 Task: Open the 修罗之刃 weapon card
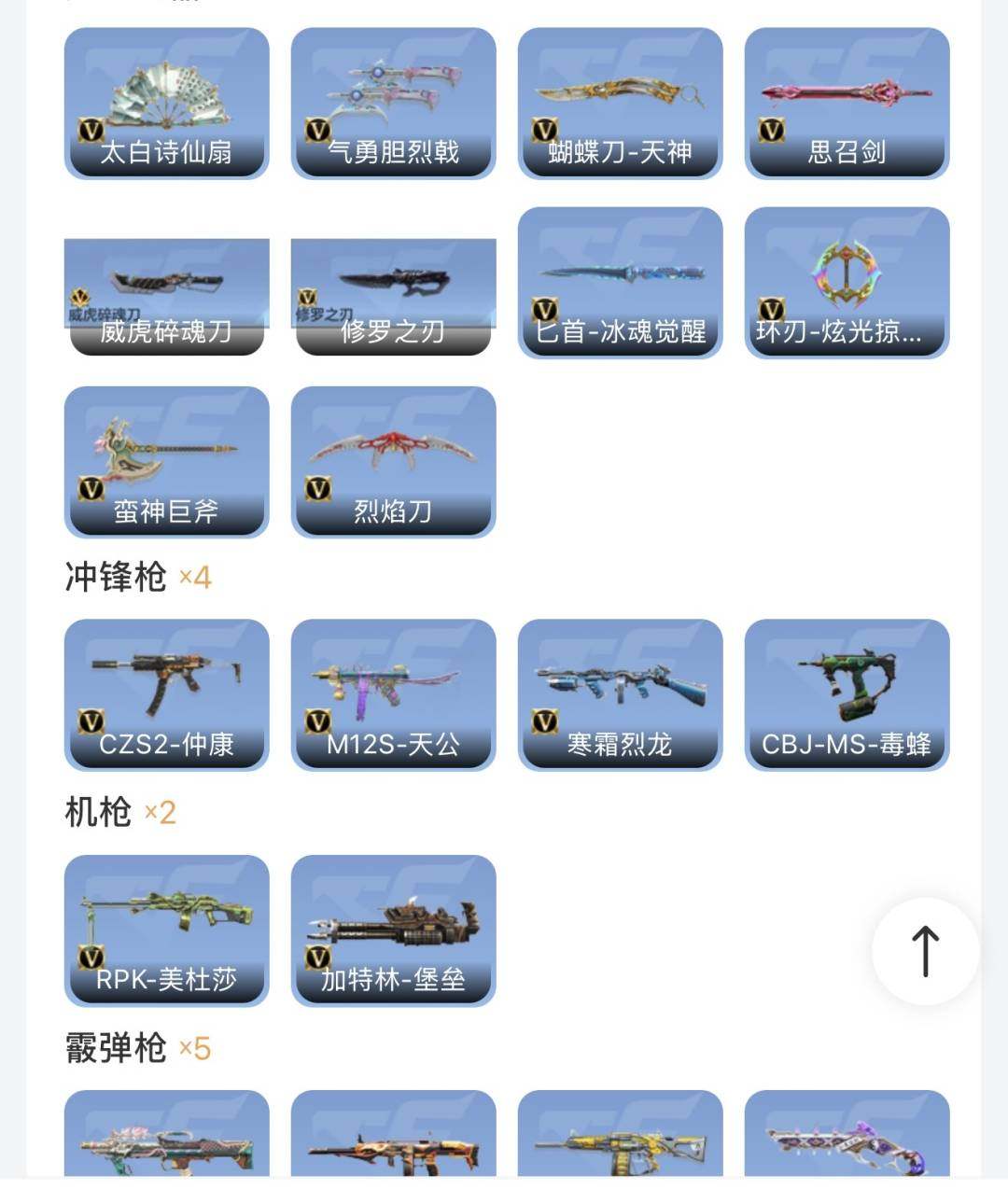[393, 280]
